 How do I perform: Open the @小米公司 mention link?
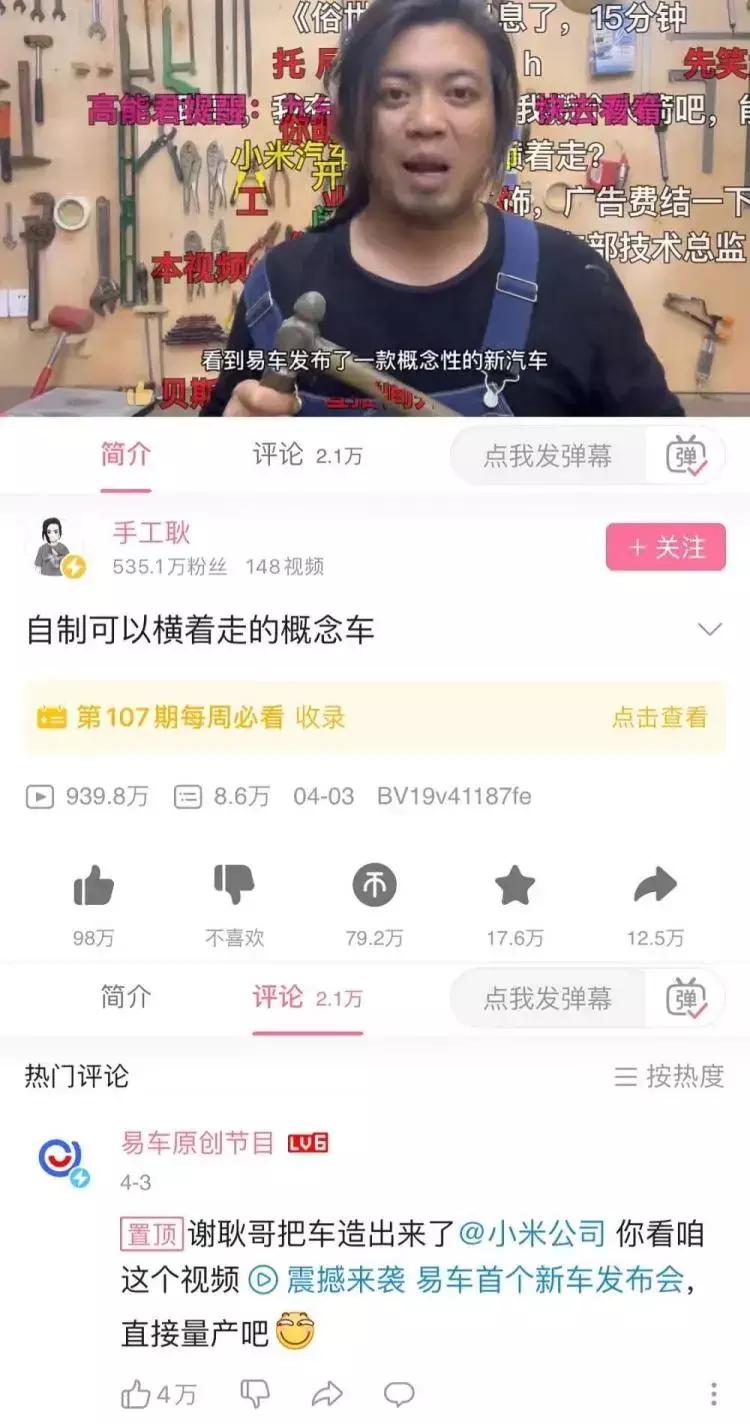(x=532, y=1233)
